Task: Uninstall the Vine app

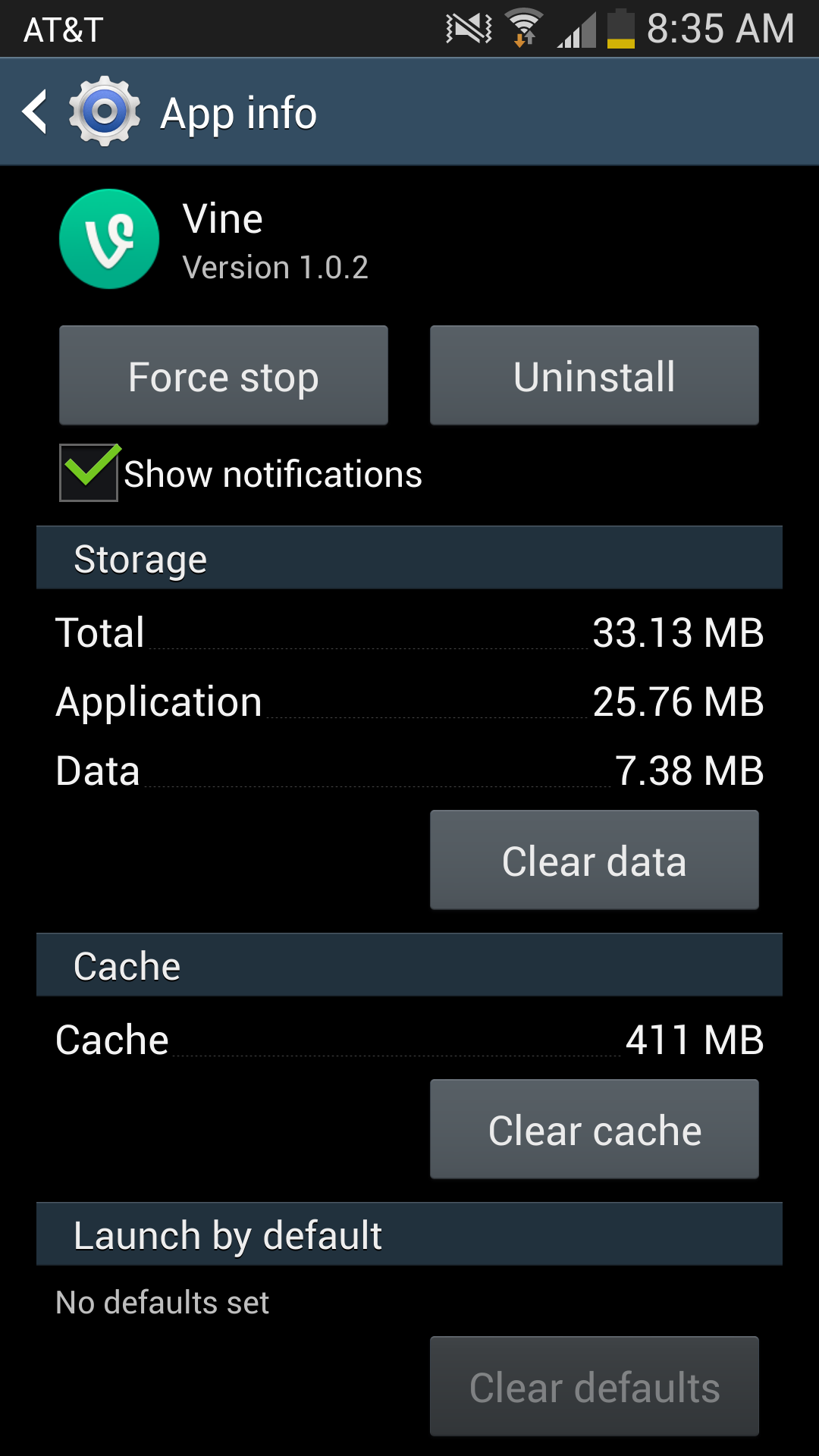Action: pos(594,376)
